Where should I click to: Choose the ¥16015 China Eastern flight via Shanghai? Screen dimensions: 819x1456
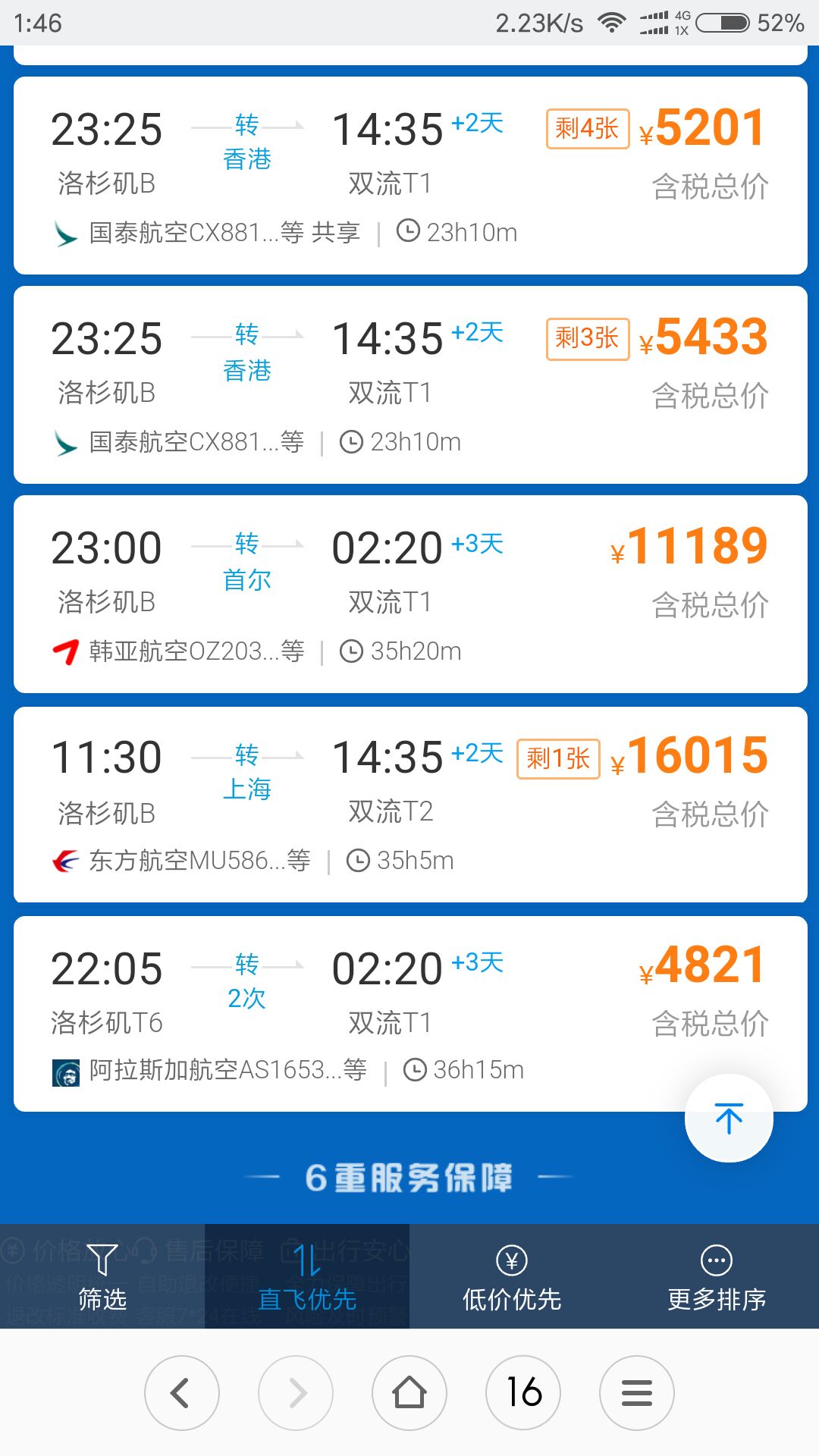(x=410, y=804)
